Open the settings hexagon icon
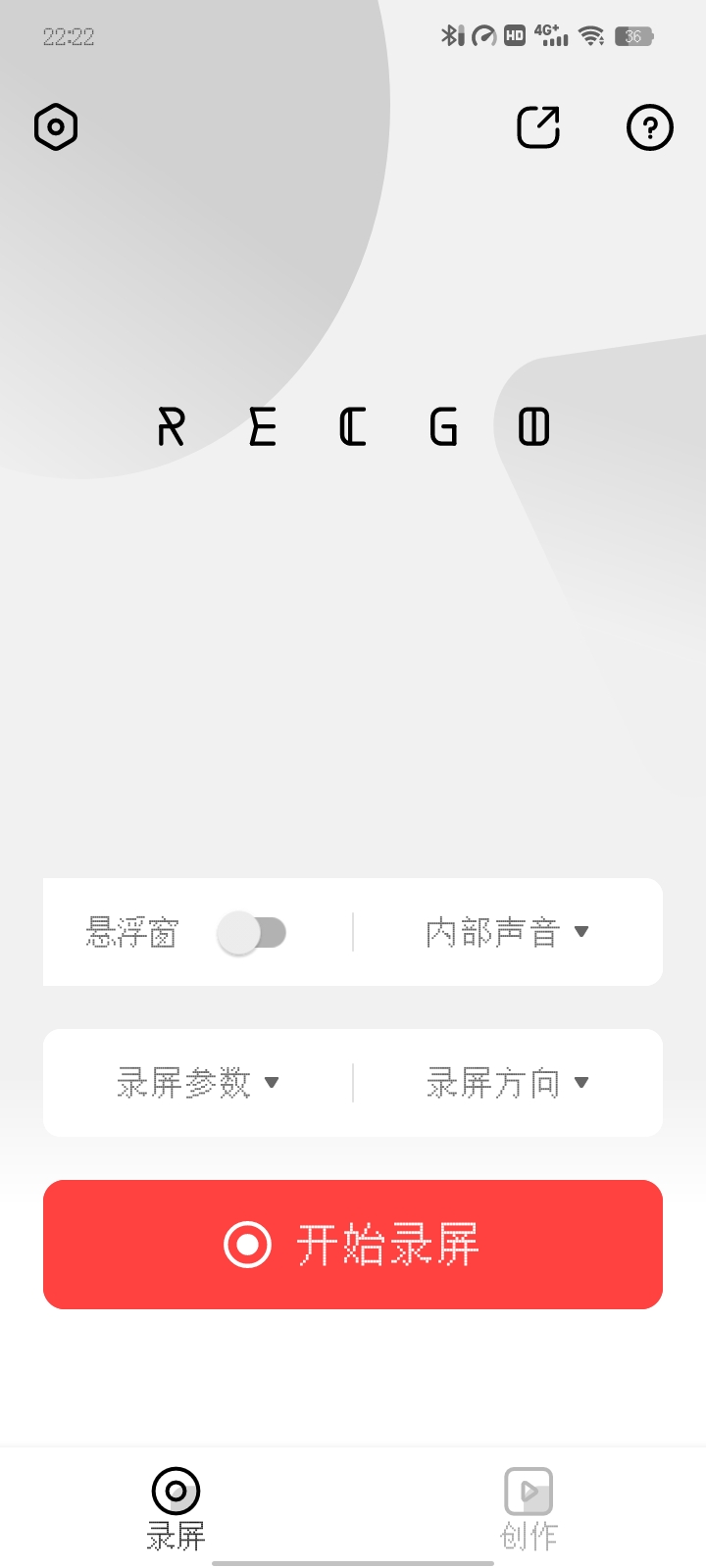This screenshot has height=1568, width=706. pyautogui.click(x=56, y=127)
